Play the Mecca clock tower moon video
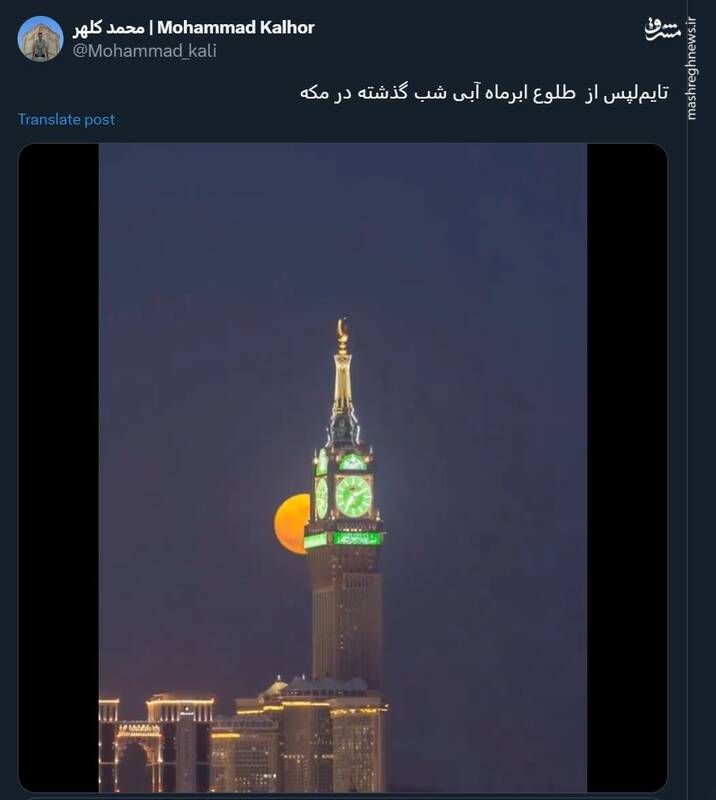 point(343,467)
